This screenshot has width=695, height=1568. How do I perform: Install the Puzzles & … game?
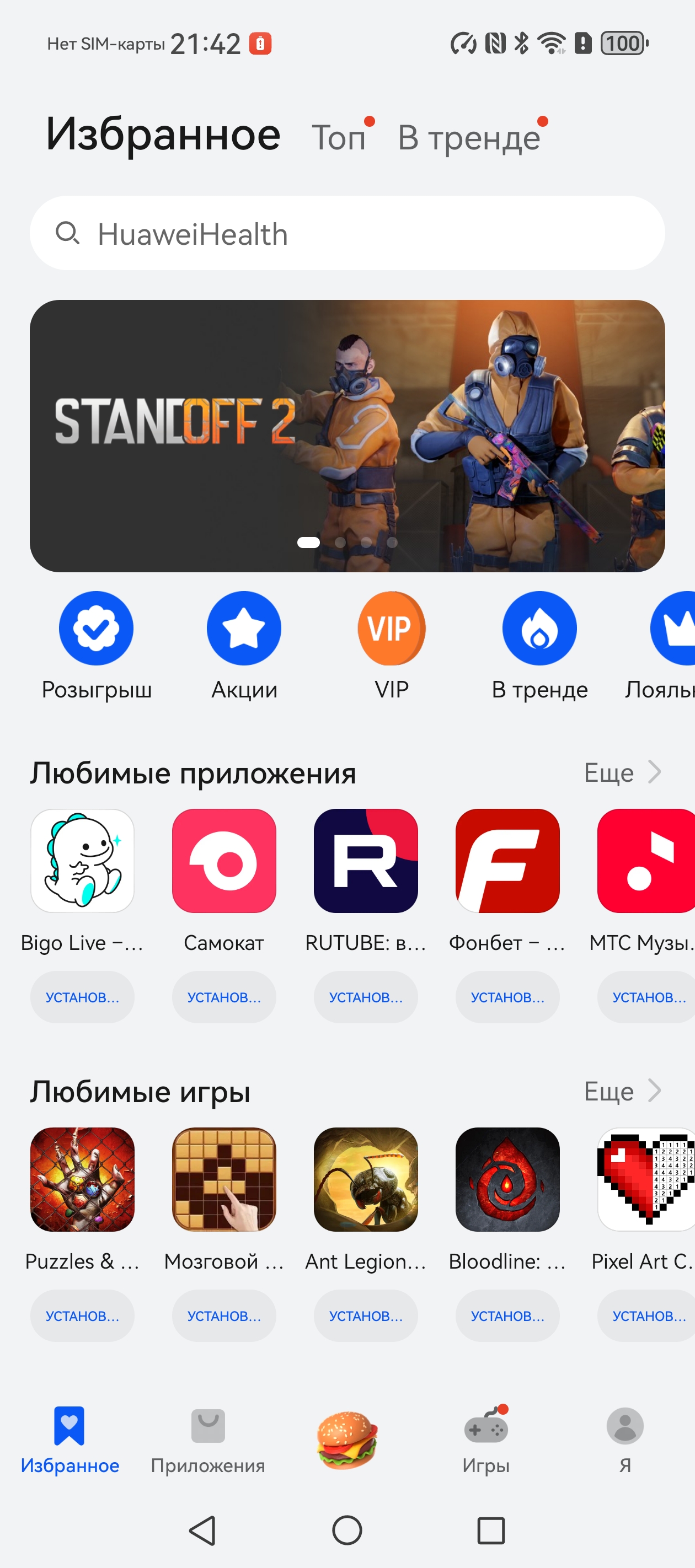coord(82,1315)
